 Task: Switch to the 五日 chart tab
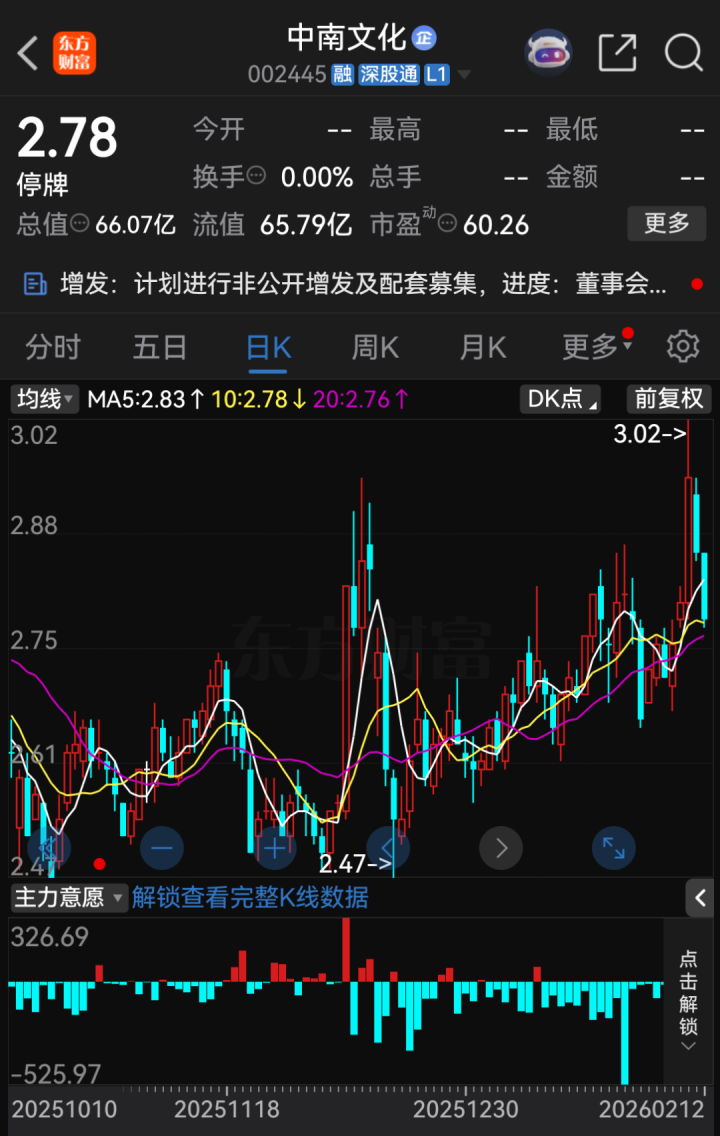coord(160,347)
